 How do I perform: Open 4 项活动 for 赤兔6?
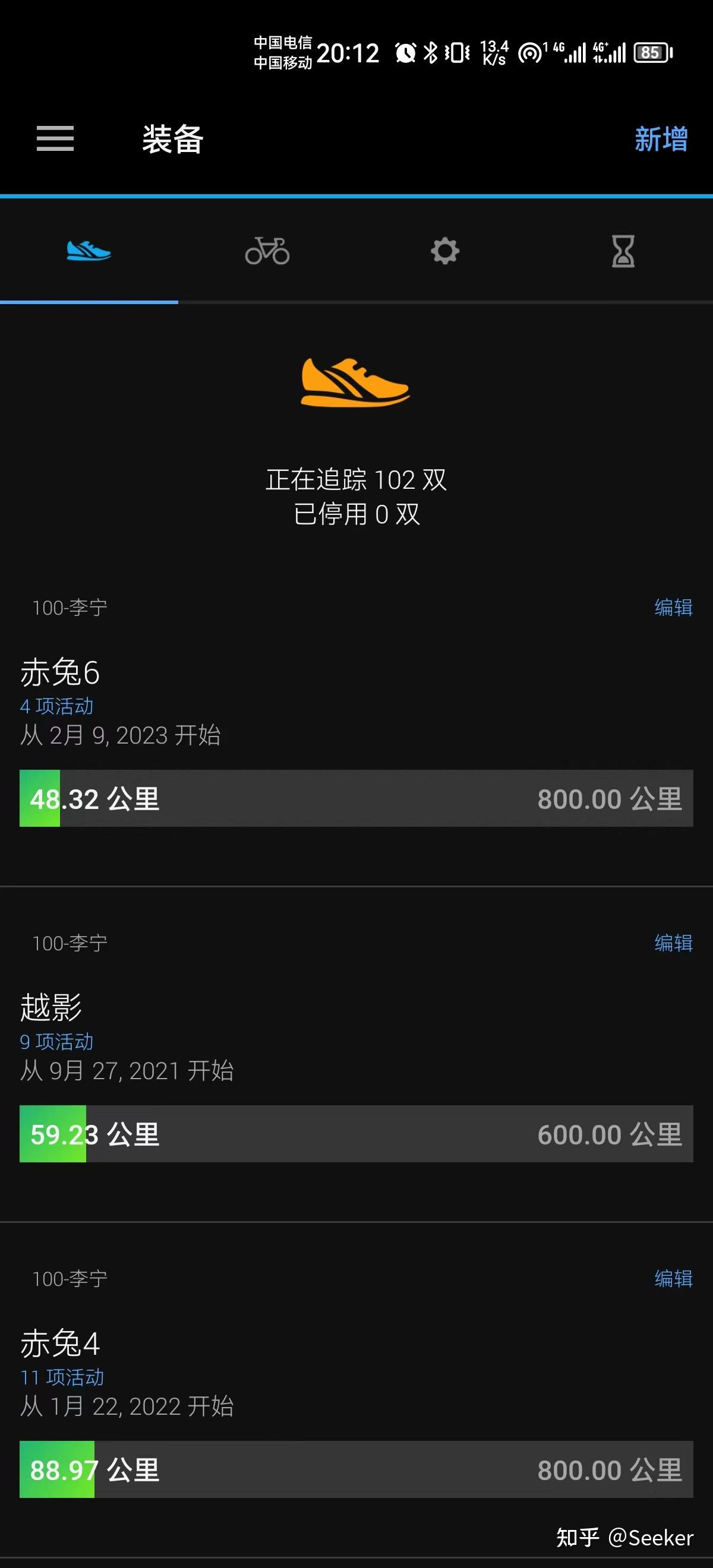(56, 706)
